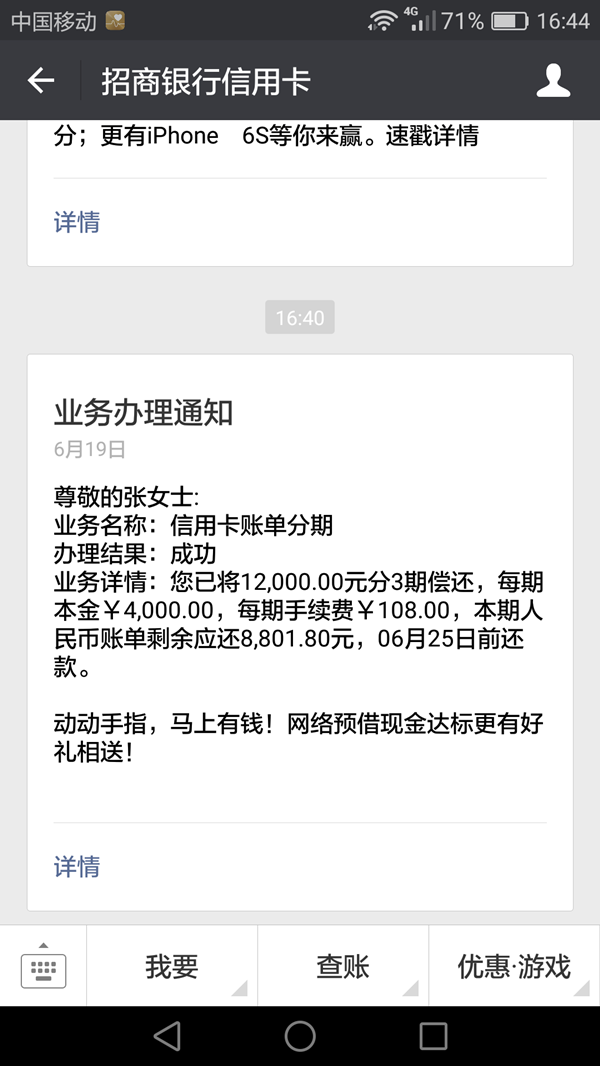Go back using the top-left arrow

click(x=40, y=81)
